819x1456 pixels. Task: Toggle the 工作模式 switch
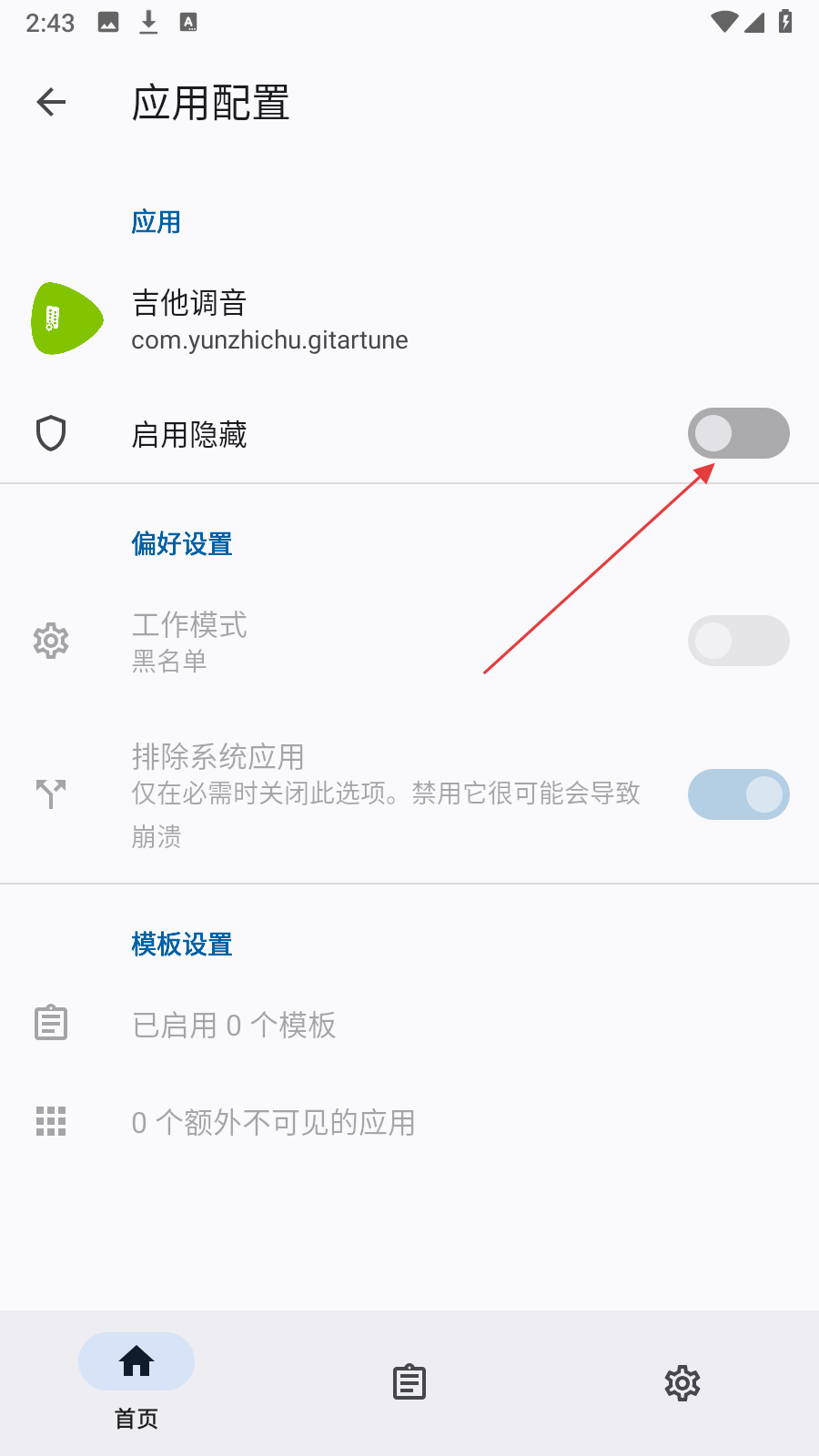738,641
